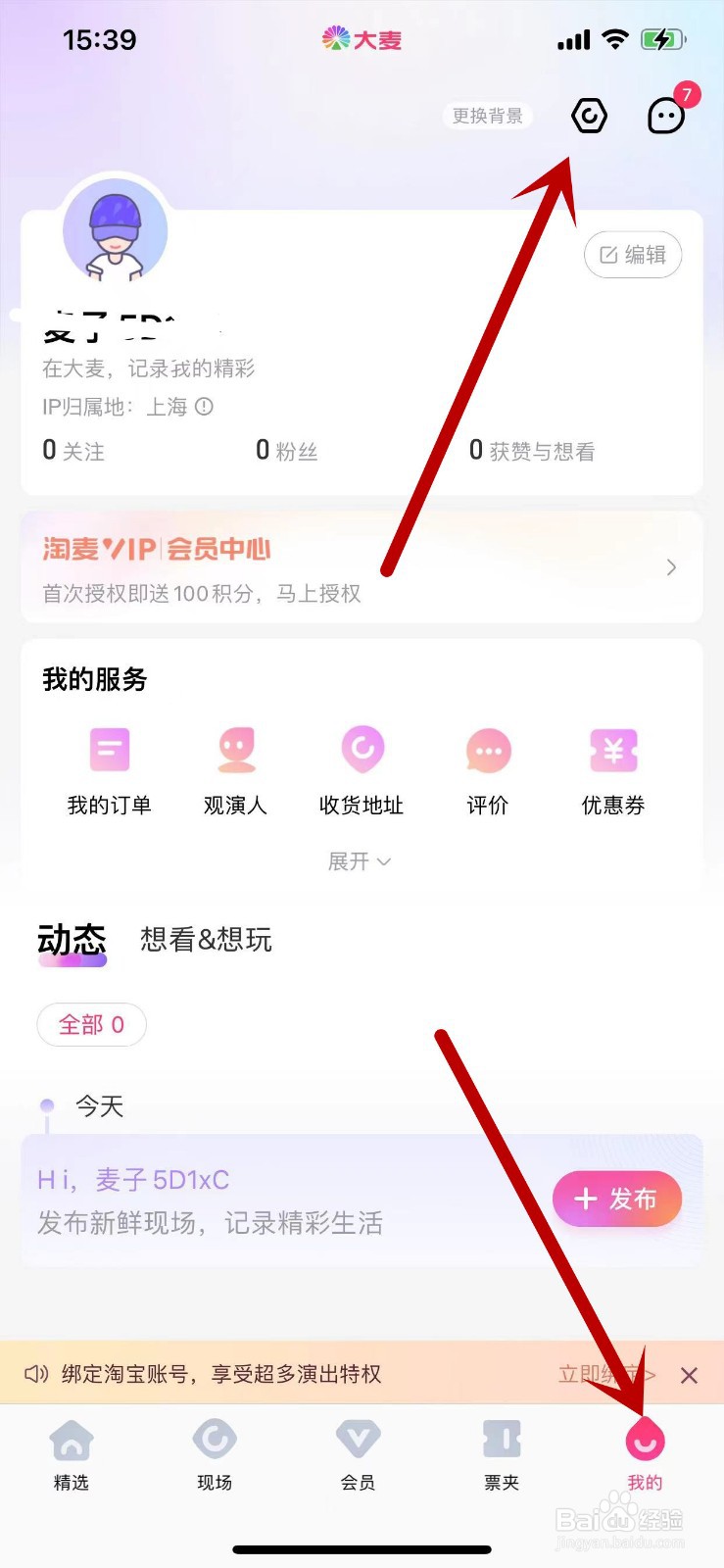Tap the info icon next to IP归属地
Viewport: 724px width, 1568px height.
(x=204, y=408)
